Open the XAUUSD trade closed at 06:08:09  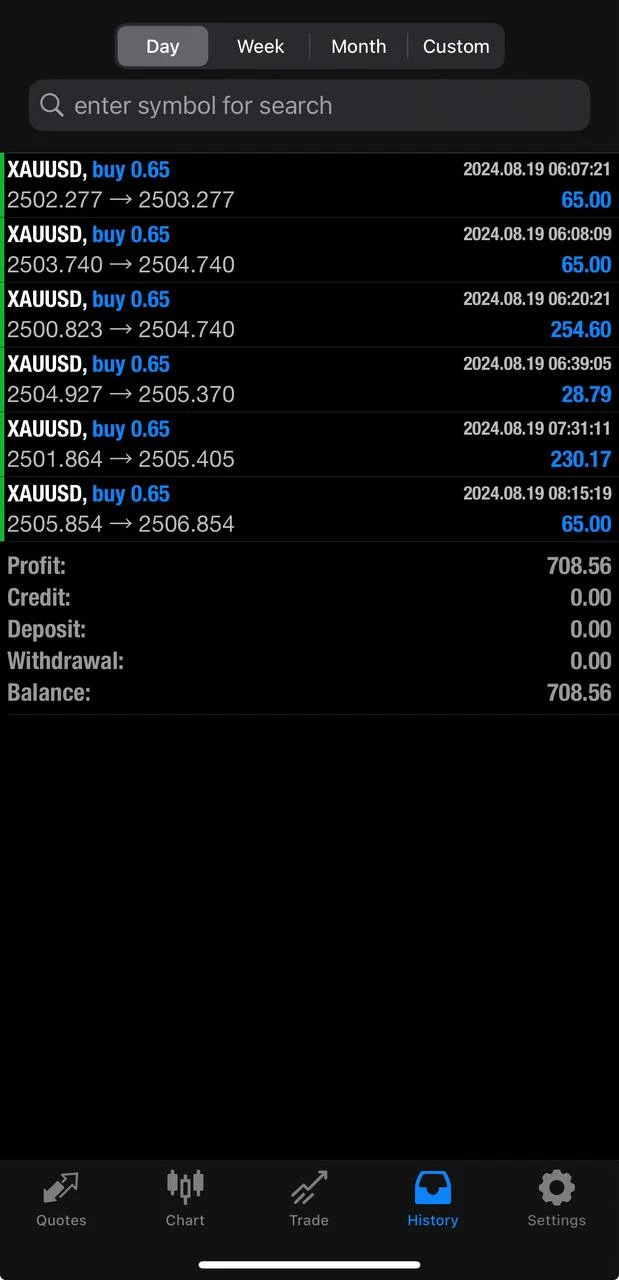point(309,250)
